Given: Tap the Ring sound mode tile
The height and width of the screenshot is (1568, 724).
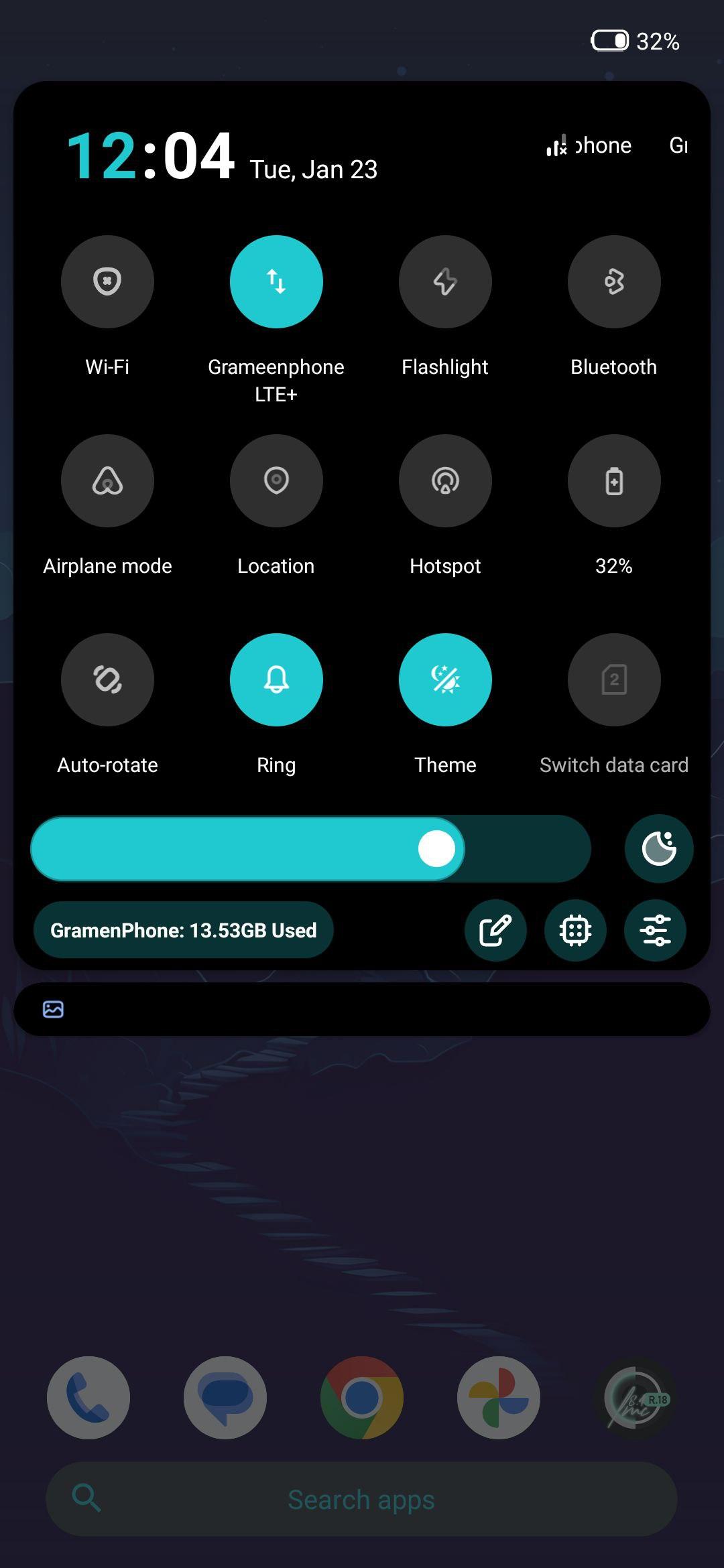Looking at the screenshot, I should pos(276,679).
